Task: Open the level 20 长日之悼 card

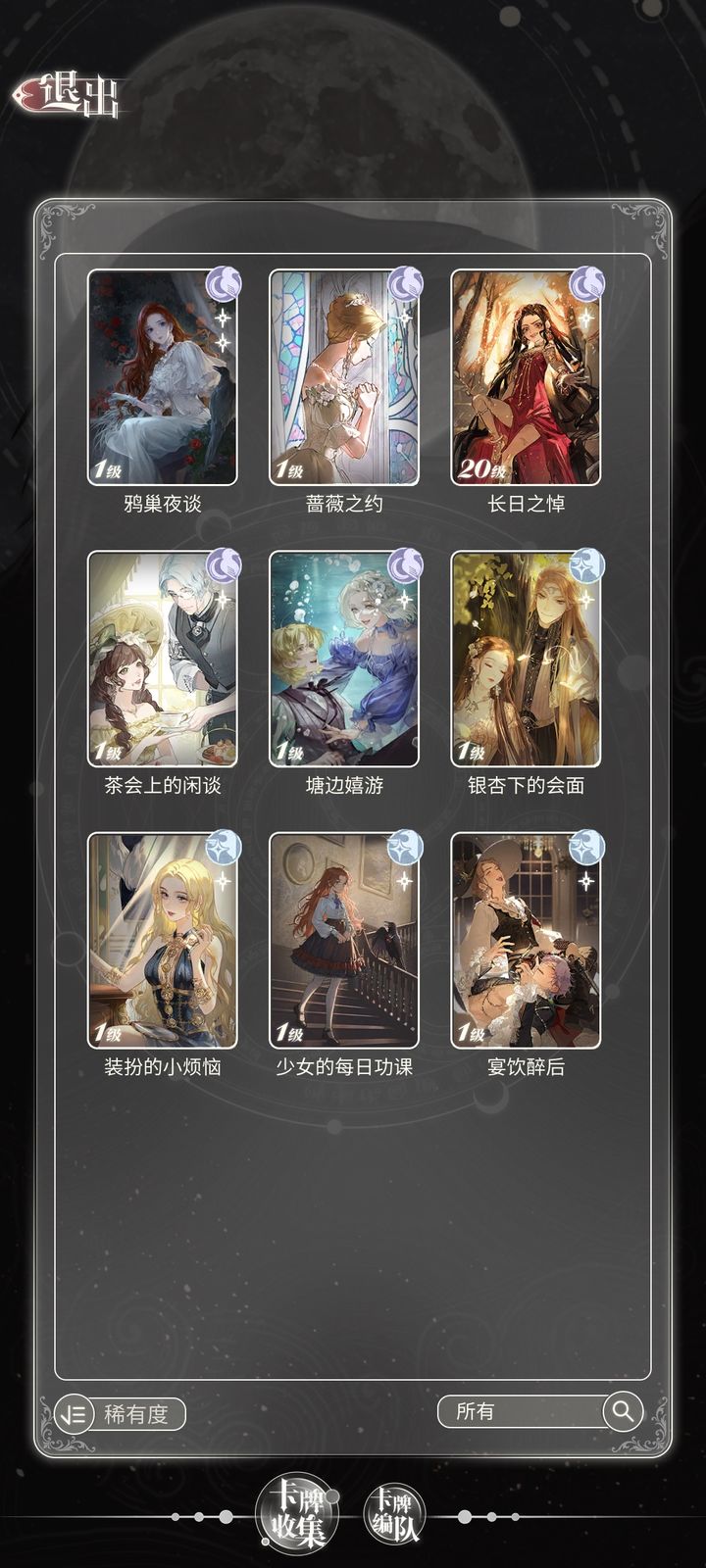Action: [x=526, y=377]
